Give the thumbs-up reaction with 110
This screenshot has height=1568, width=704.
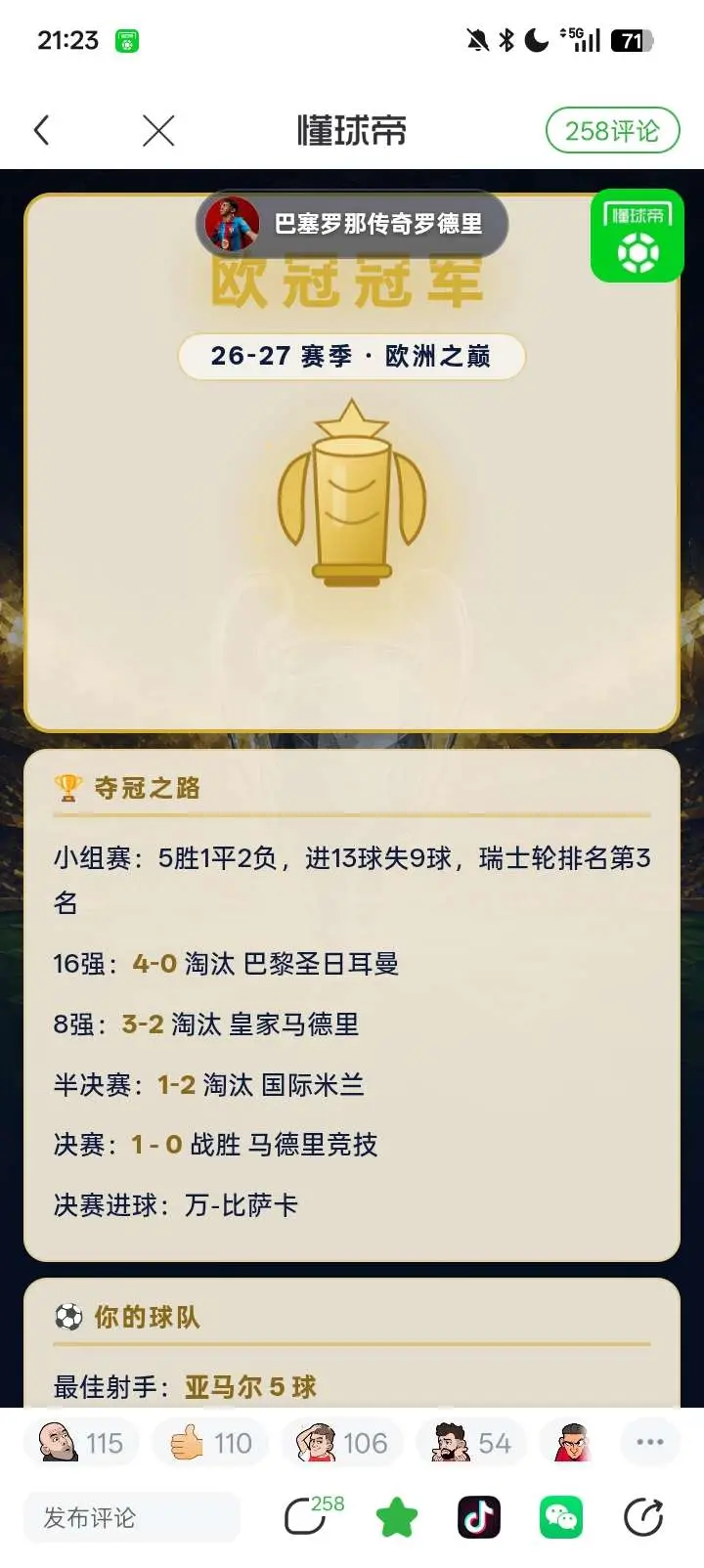(210, 1443)
